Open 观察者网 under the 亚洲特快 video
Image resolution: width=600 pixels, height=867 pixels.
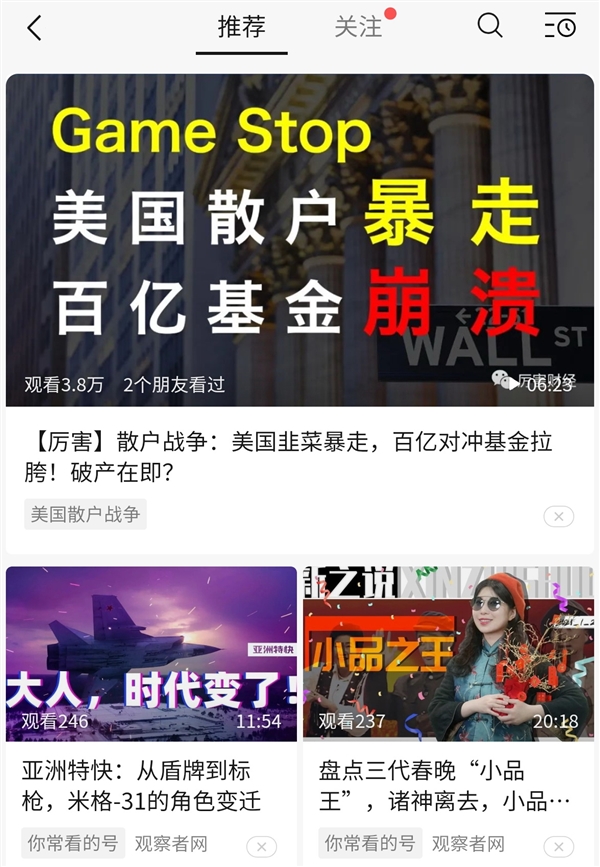coord(172,844)
